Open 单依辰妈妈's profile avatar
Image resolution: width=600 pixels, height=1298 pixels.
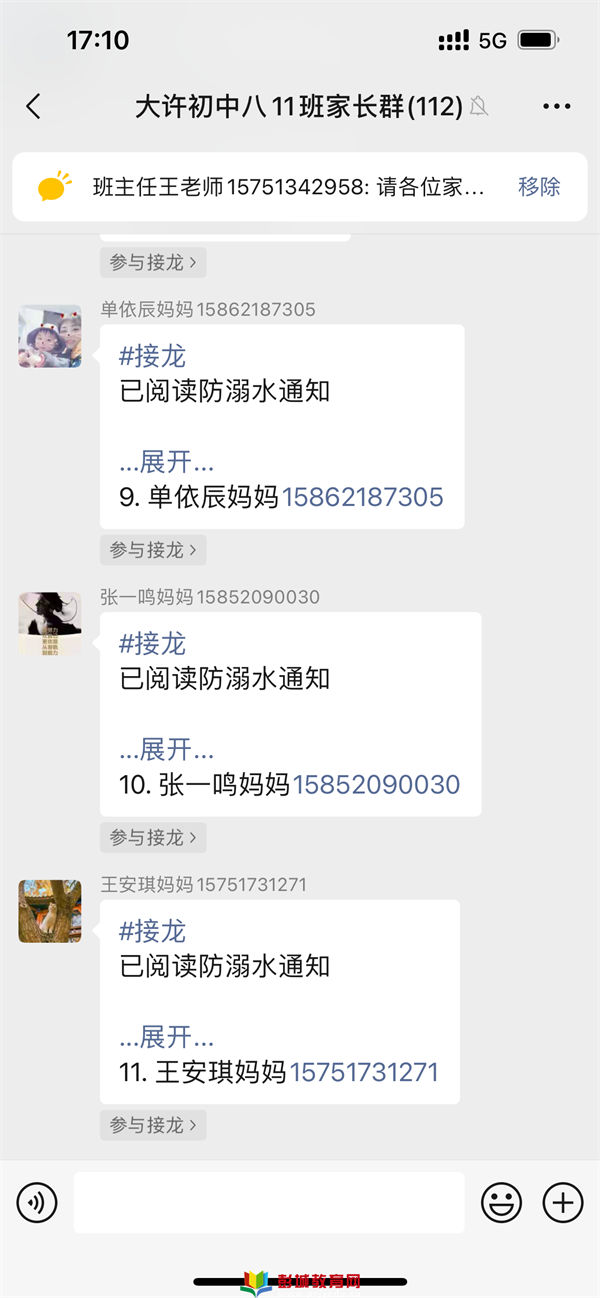coord(50,337)
